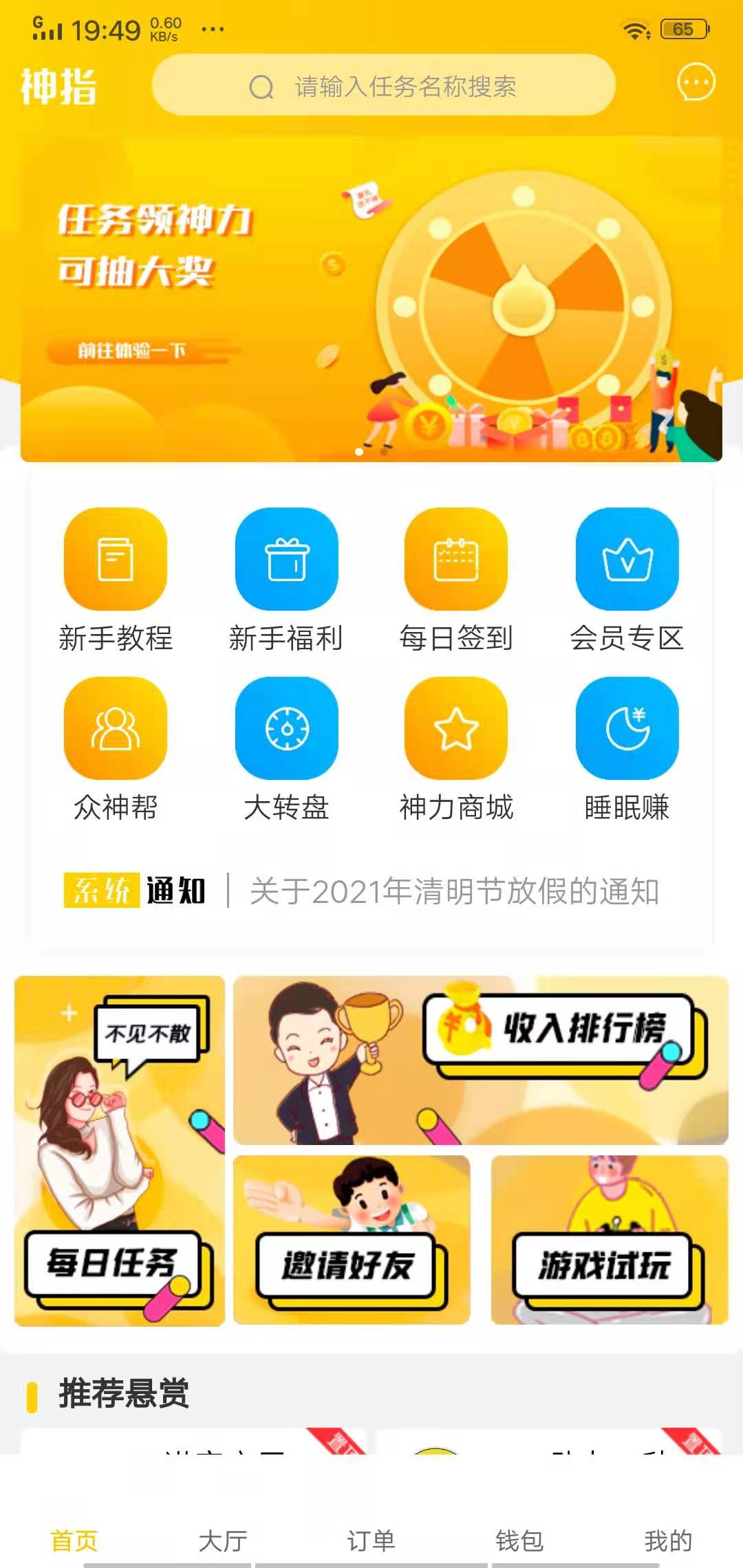Image resolution: width=743 pixels, height=1568 pixels.
Task: Open the 每日任务 daily tasks card
Action: 119,1150
